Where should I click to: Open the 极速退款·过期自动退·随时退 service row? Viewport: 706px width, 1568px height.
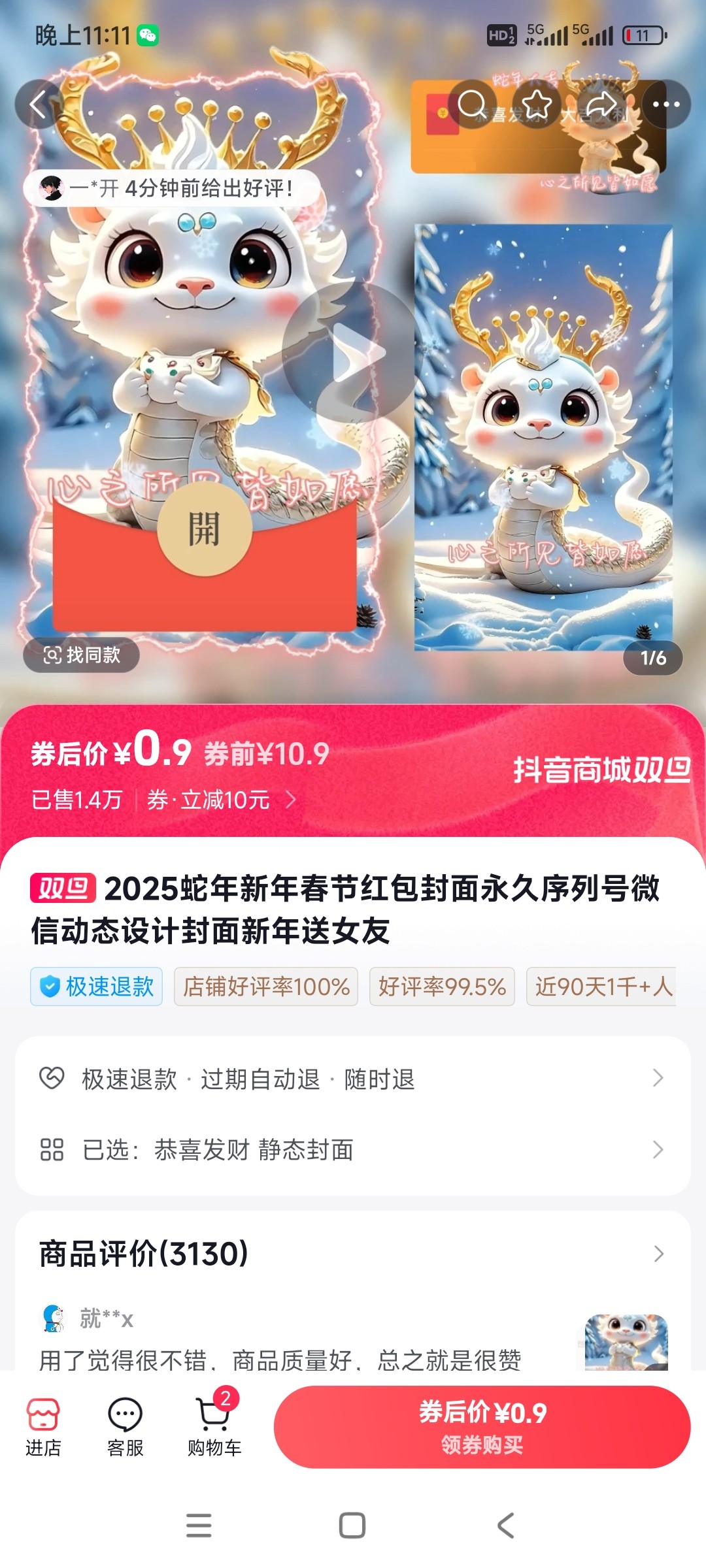[353, 1079]
